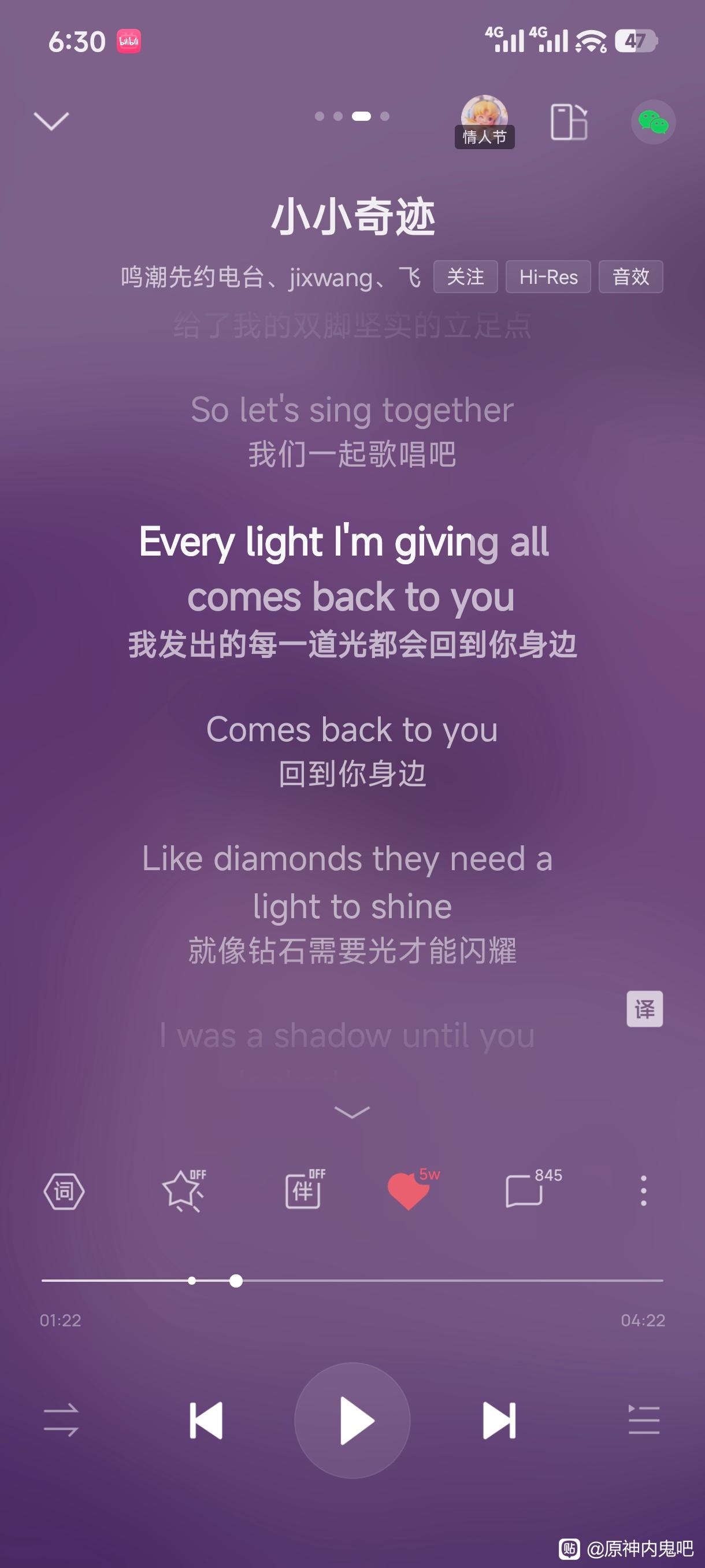The width and height of the screenshot is (705, 1568).
Task: Open the playlist queue
Action: [x=643, y=1420]
